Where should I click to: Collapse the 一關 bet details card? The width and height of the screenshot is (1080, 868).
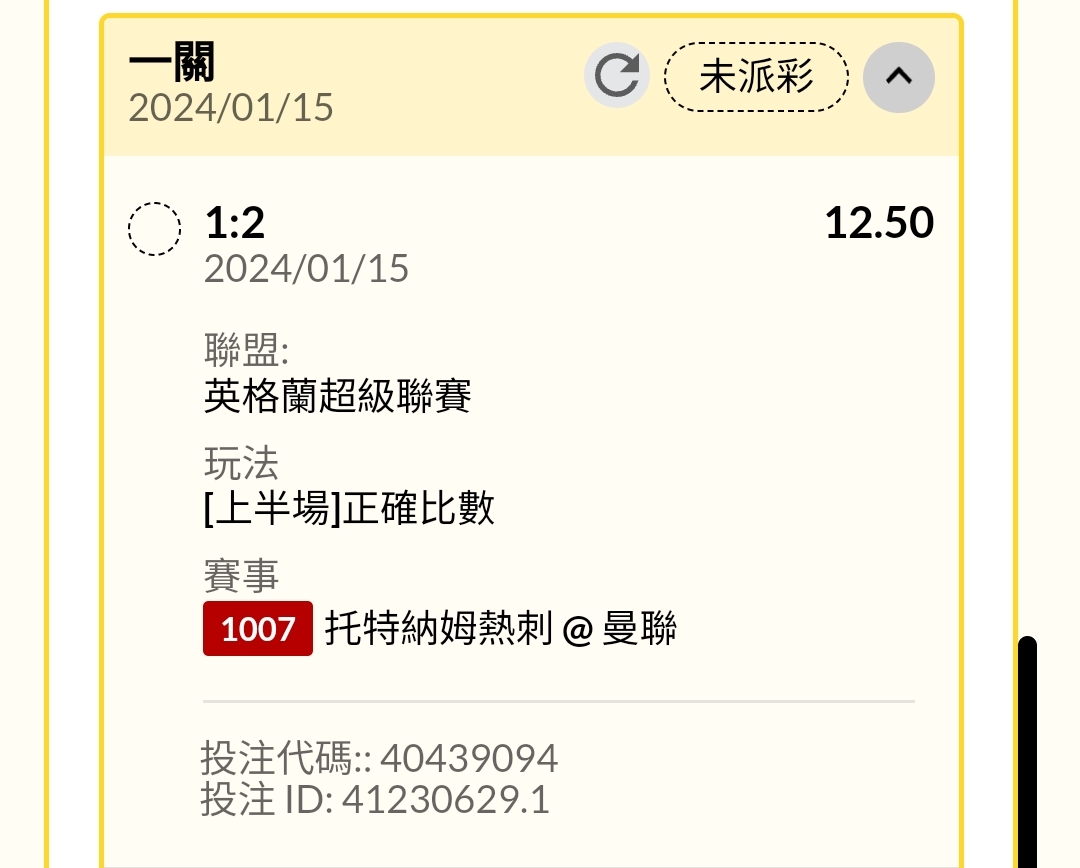[898, 76]
